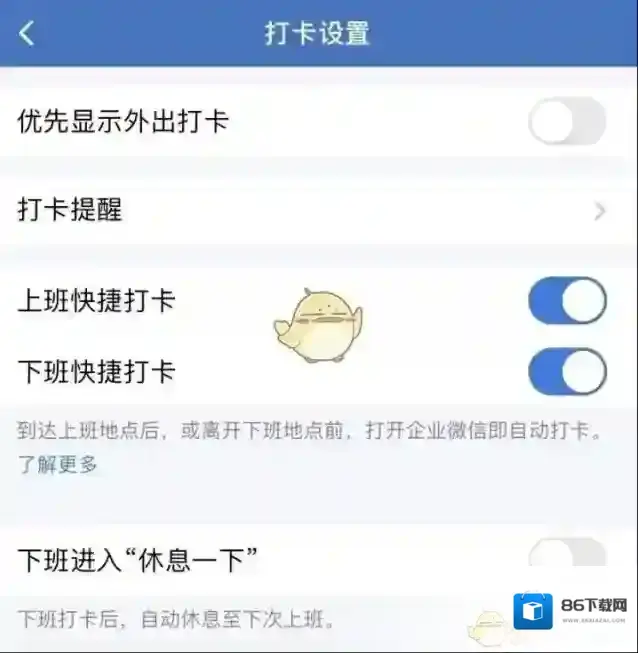Image resolution: width=638 pixels, height=653 pixels.
Task: Go back from 打卡设置
Action: [x=27, y=33]
